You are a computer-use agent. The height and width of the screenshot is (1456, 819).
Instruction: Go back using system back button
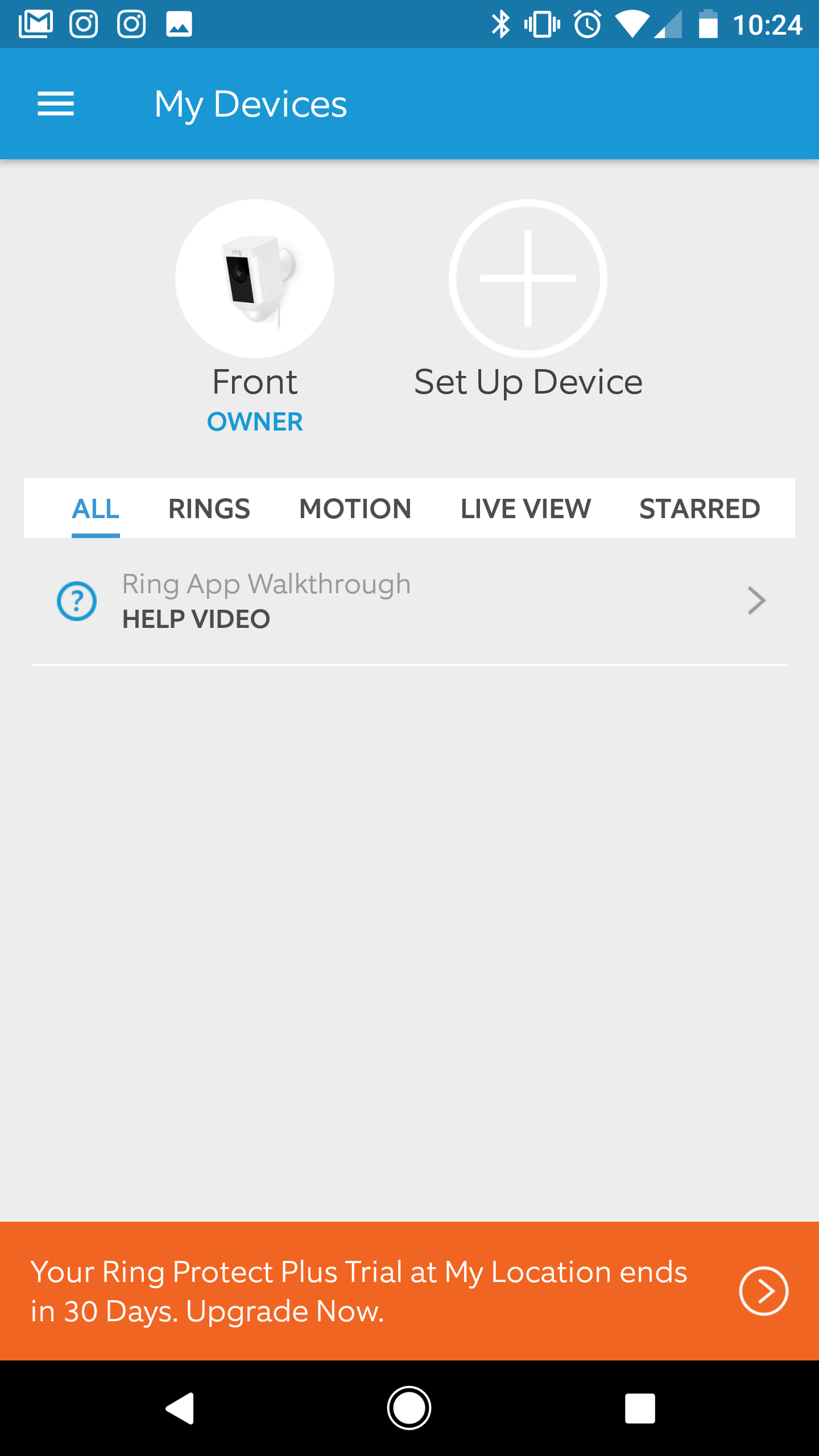[180, 1408]
